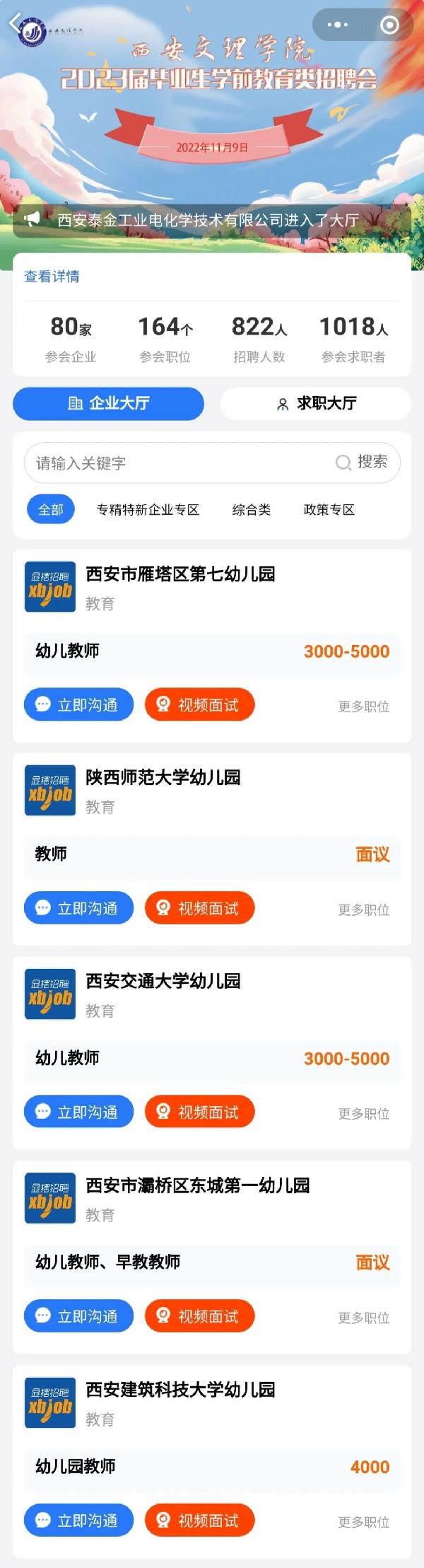Choose the 政策专区 filter

329,510
